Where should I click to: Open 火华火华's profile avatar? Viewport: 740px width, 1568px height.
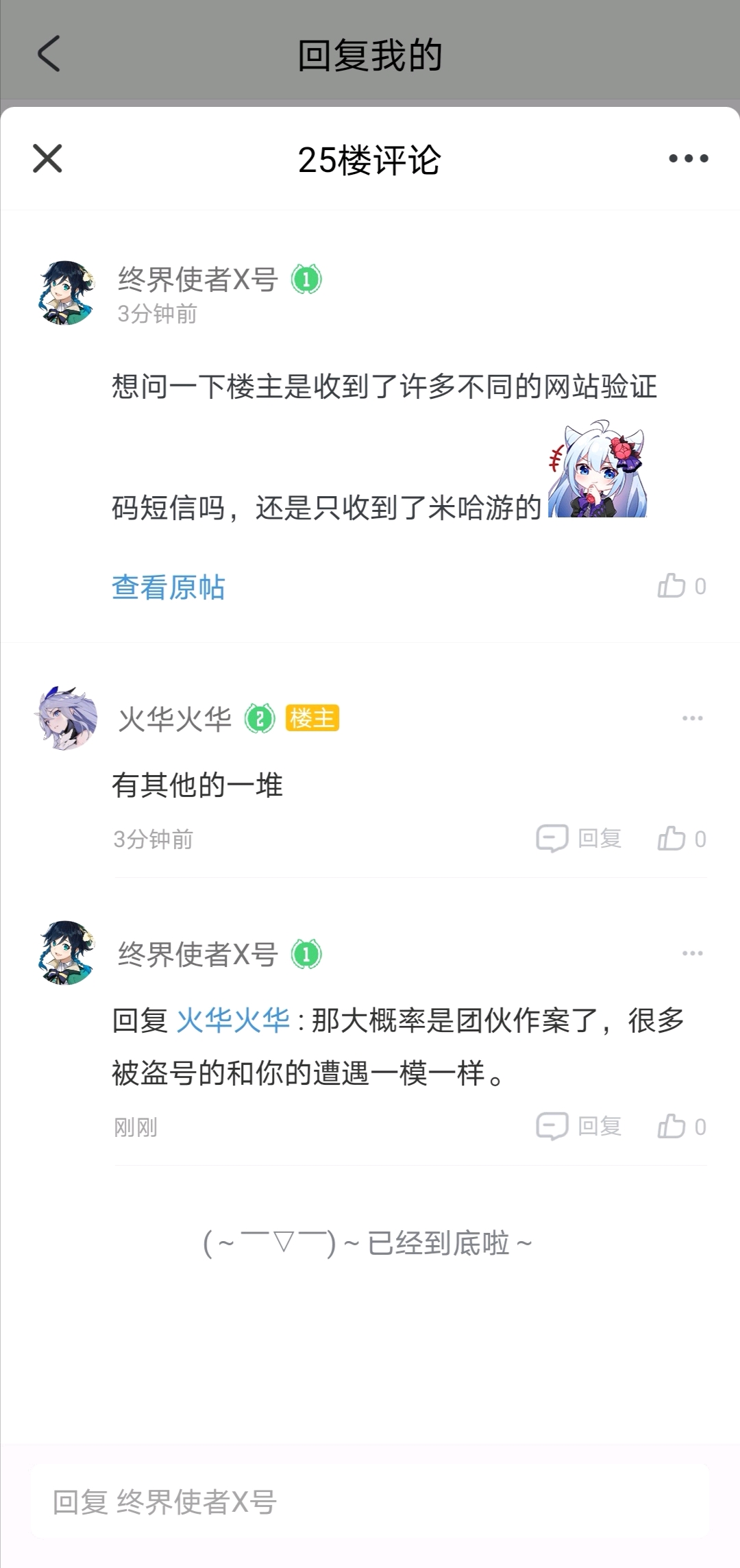66,718
